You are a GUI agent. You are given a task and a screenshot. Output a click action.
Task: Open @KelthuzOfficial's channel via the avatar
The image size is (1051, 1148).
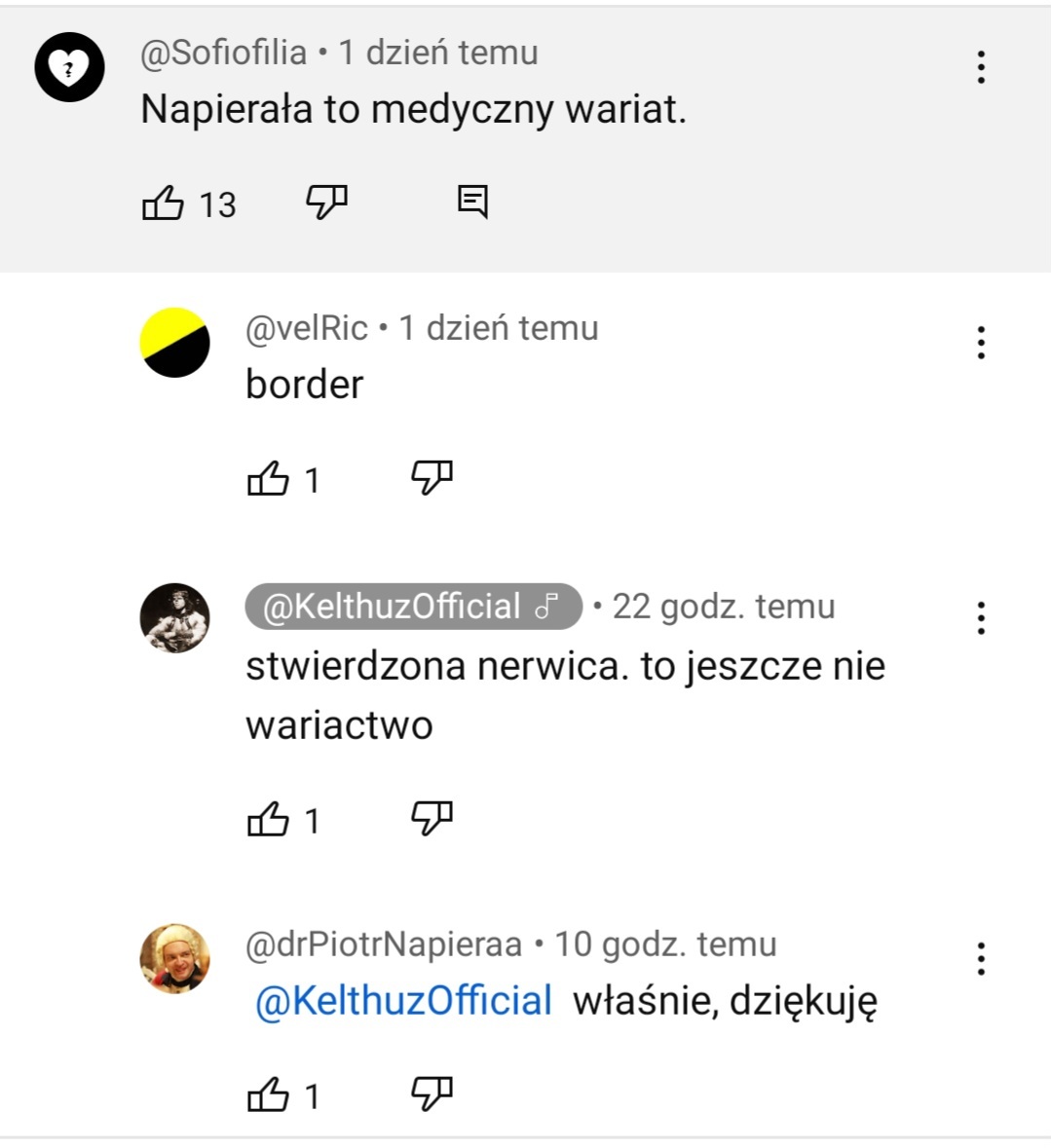tap(175, 618)
